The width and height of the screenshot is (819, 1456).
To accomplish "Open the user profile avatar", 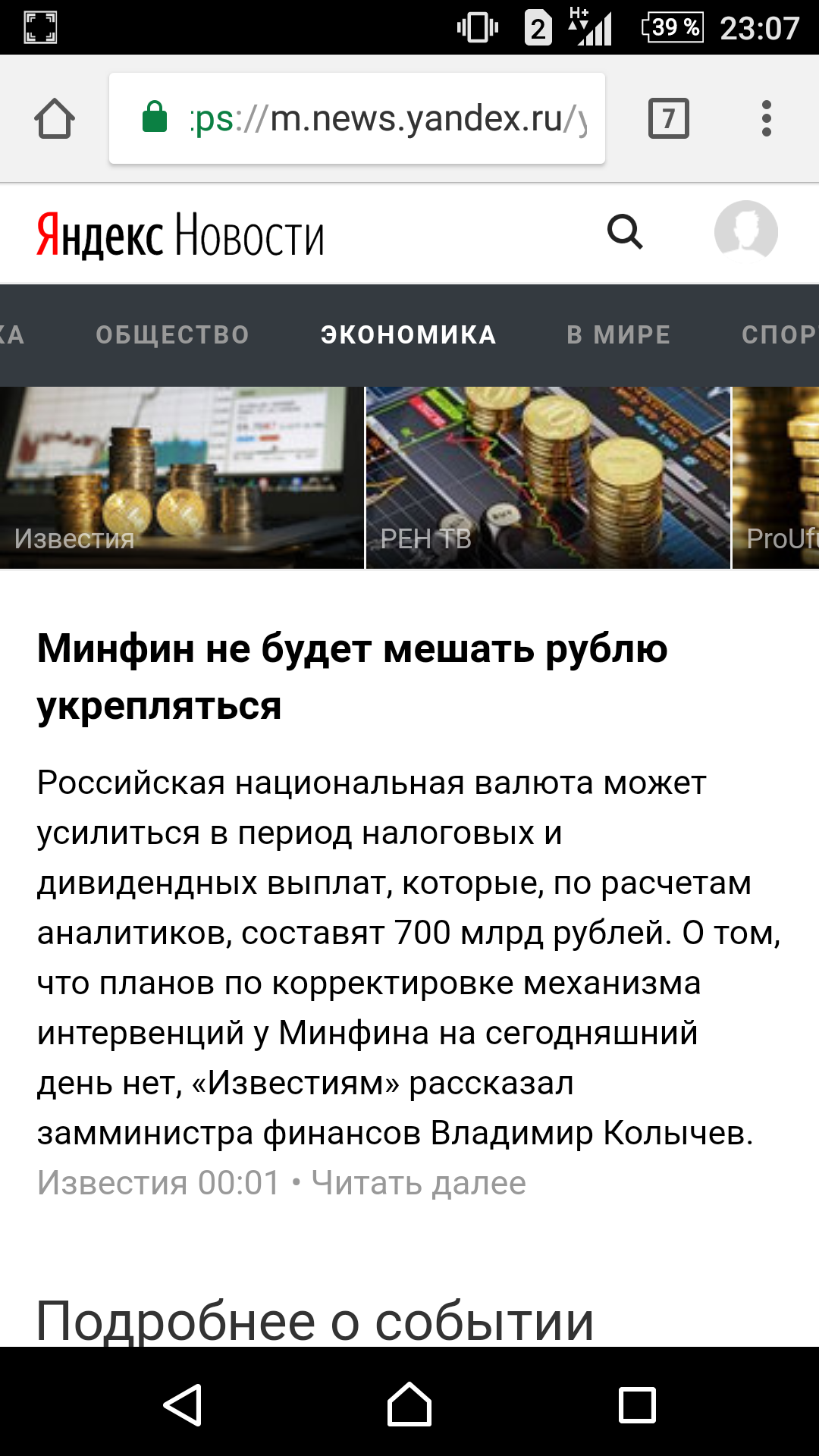I will coord(745,231).
